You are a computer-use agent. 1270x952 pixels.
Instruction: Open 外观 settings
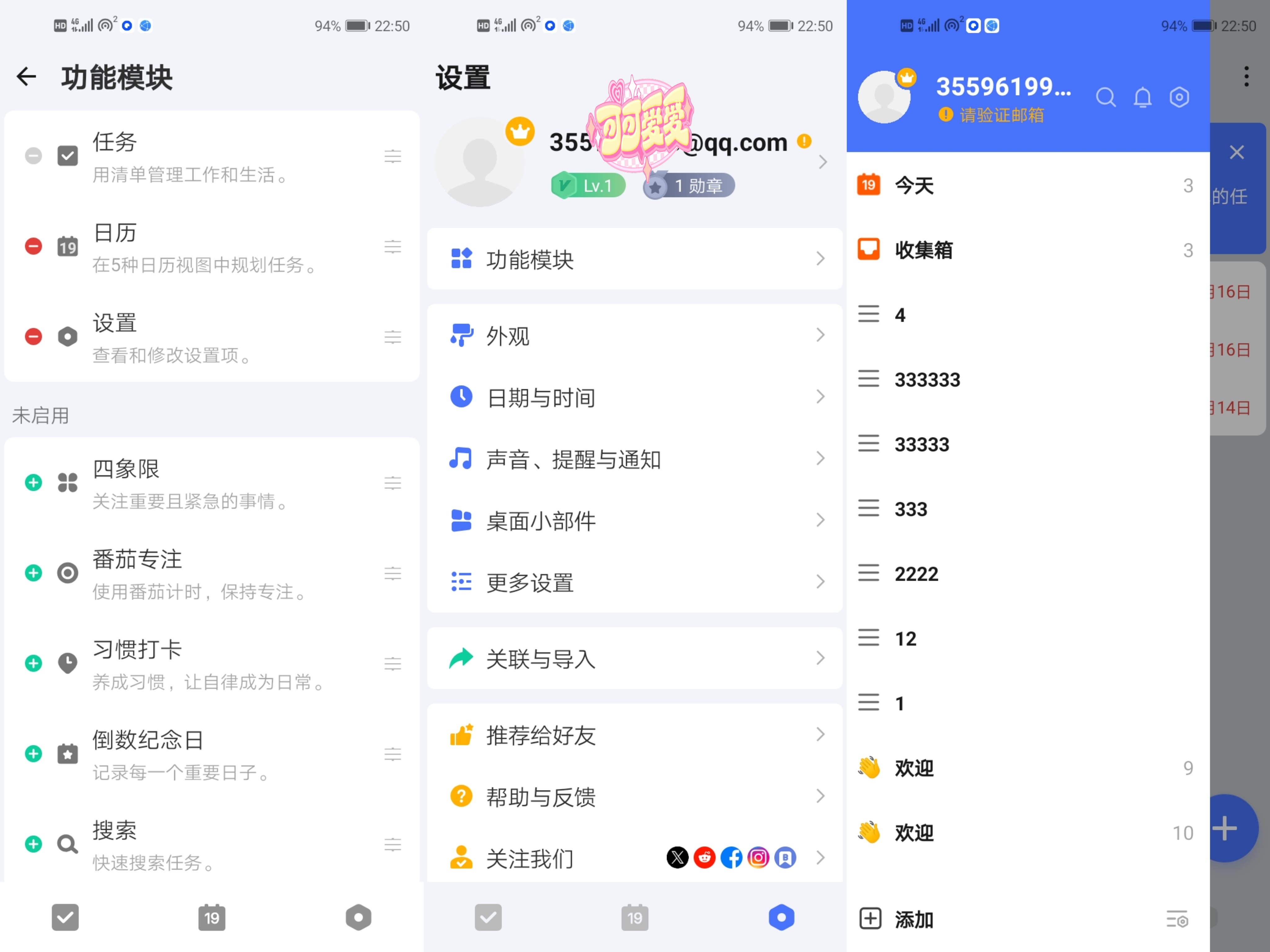(634, 336)
